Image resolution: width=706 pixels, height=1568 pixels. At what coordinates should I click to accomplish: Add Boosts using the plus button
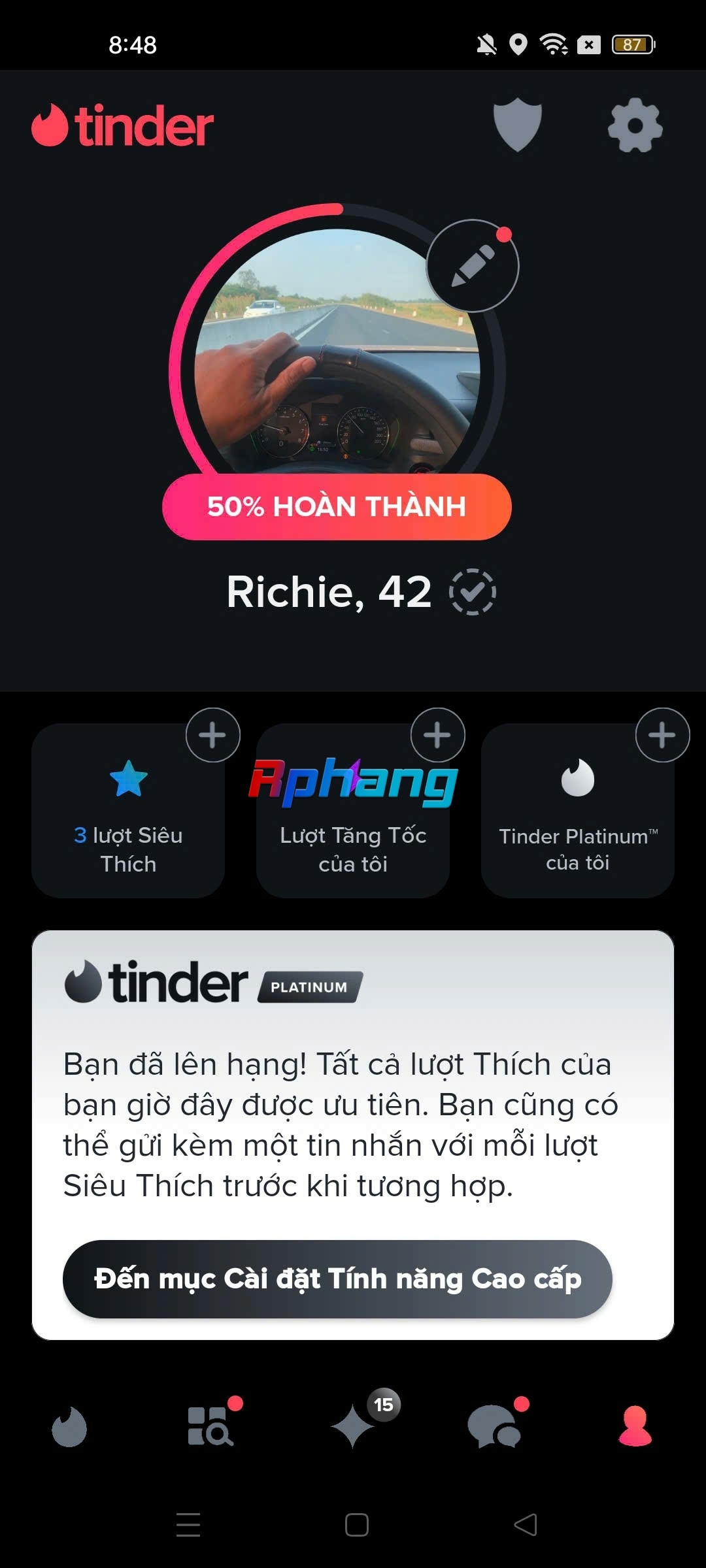coord(437,735)
